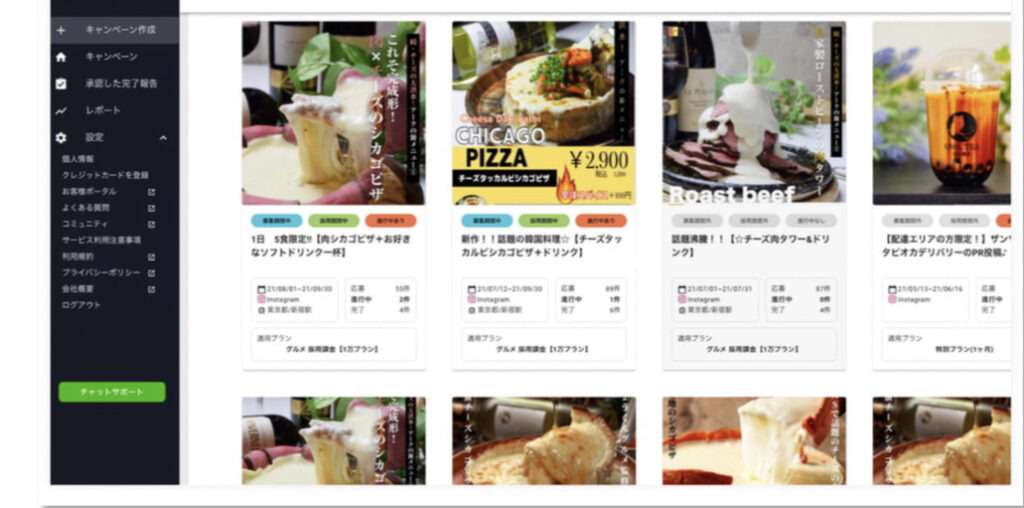The width and height of the screenshot is (1024, 508).
Task: Open the レポート section
Action: pos(103,111)
